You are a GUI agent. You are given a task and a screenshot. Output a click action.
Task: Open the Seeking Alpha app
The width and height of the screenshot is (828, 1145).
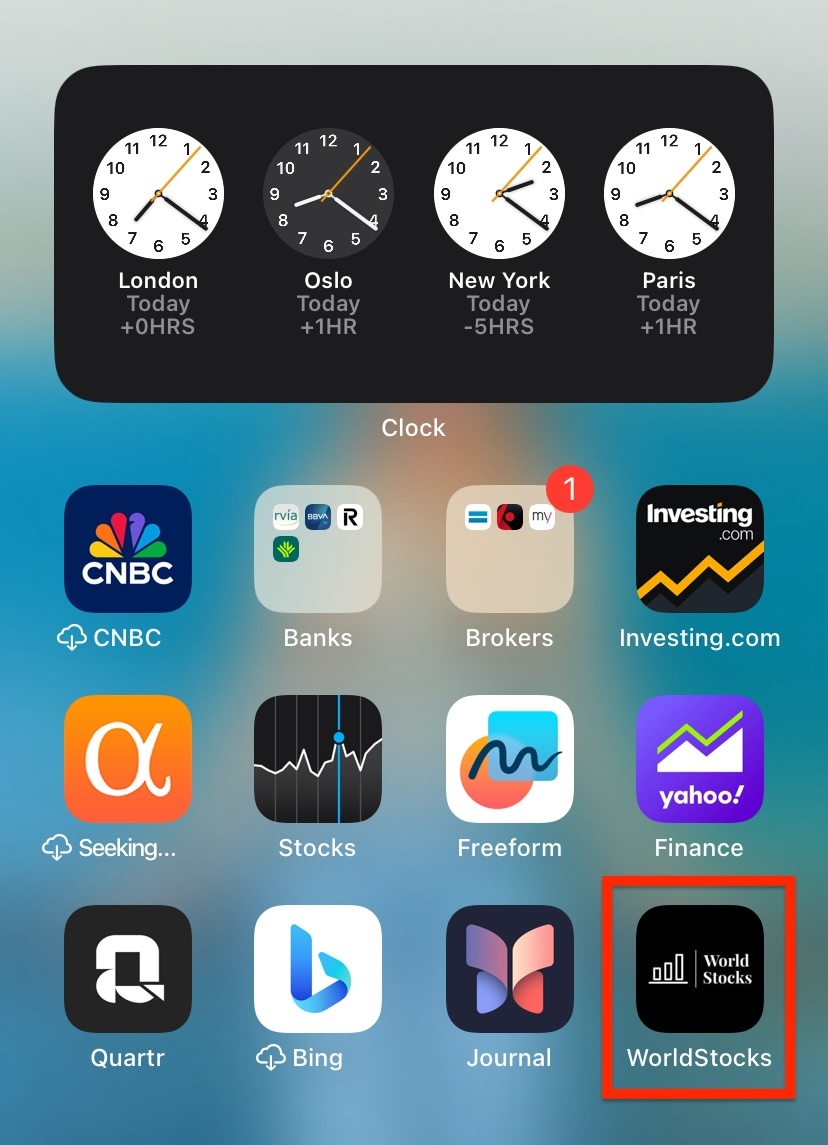pyautogui.click(x=128, y=759)
